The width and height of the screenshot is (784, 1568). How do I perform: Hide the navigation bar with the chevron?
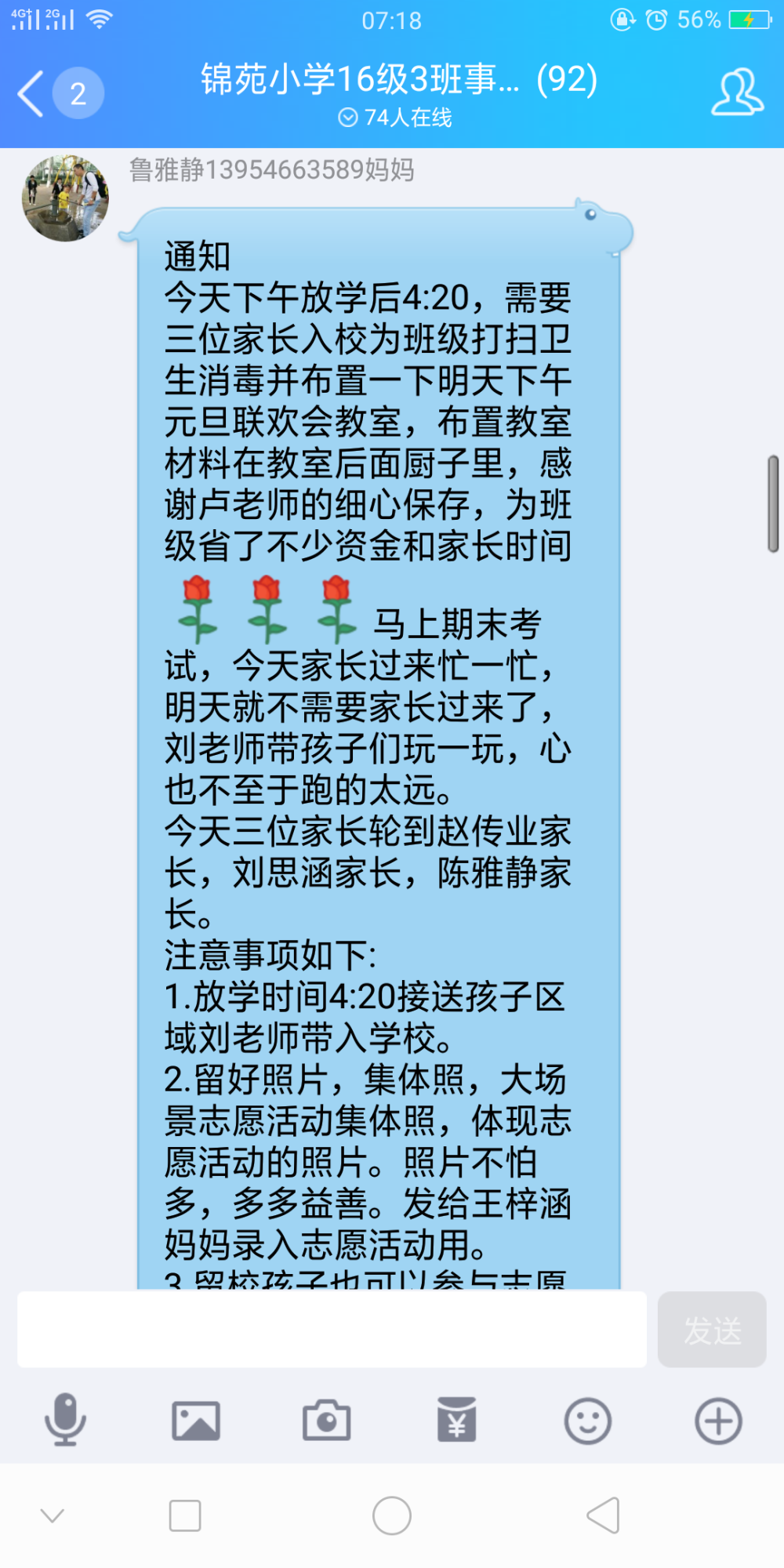[x=53, y=1515]
